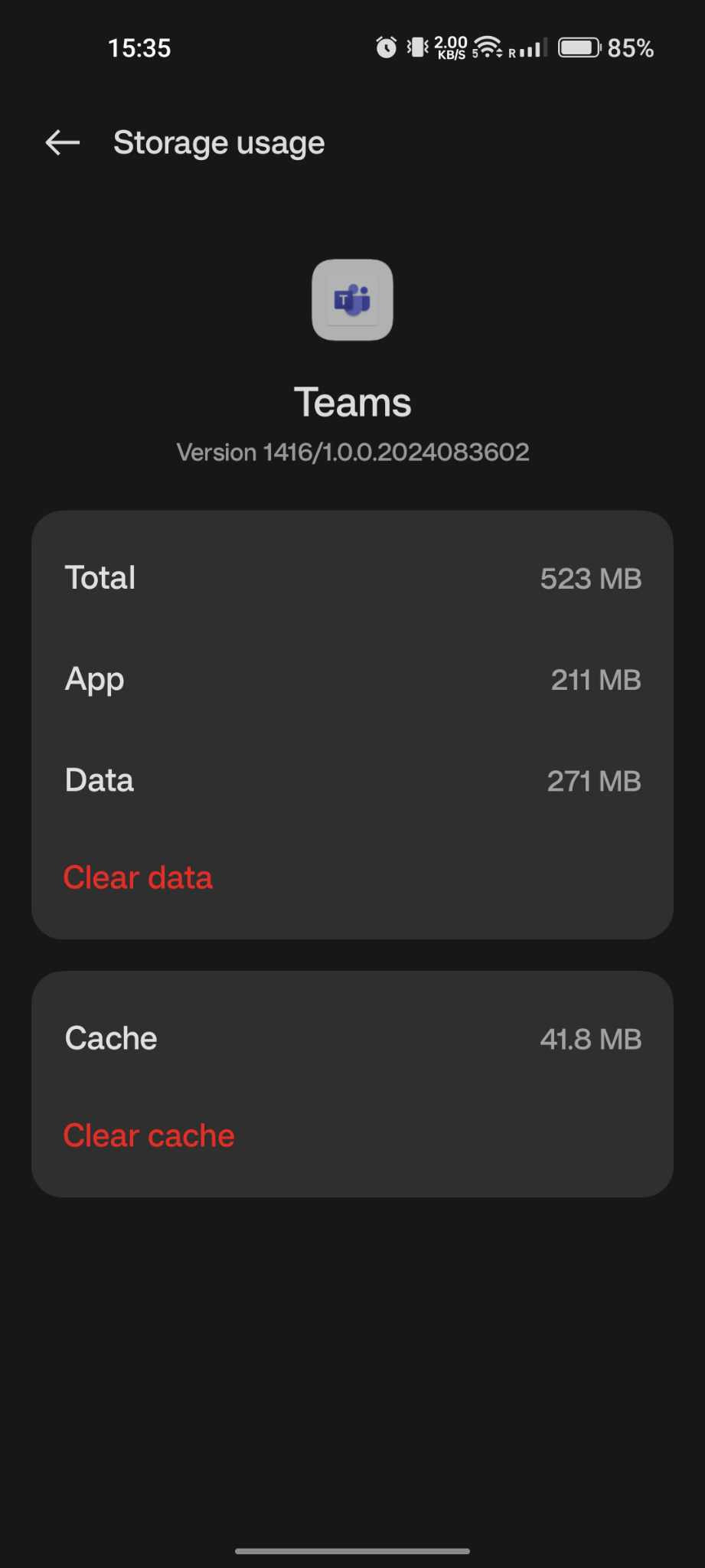The height and width of the screenshot is (1568, 705).
Task: Tap the clock showing 15:35
Action: point(141,47)
